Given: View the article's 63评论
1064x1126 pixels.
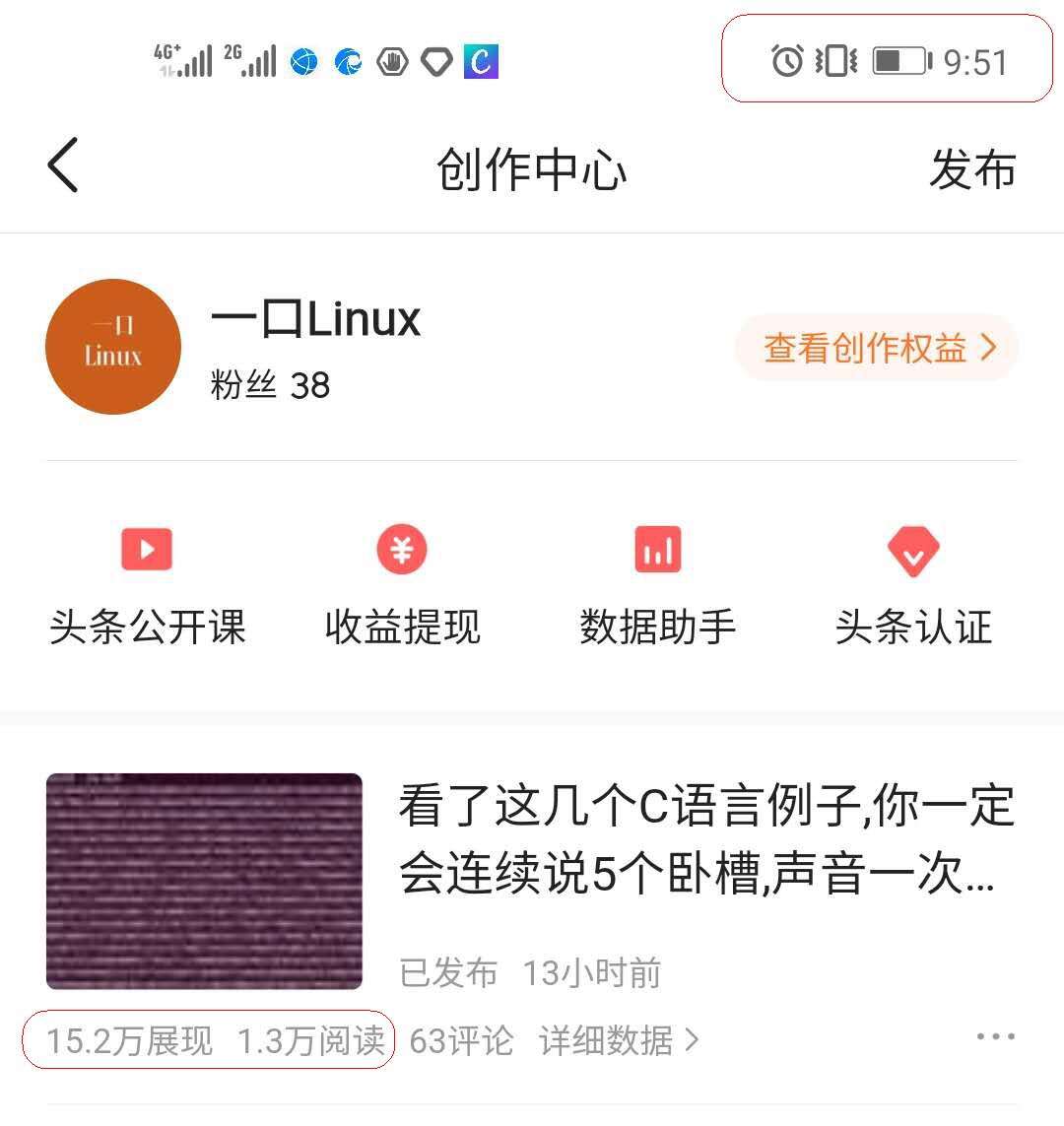Looking at the screenshot, I should 461,1040.
